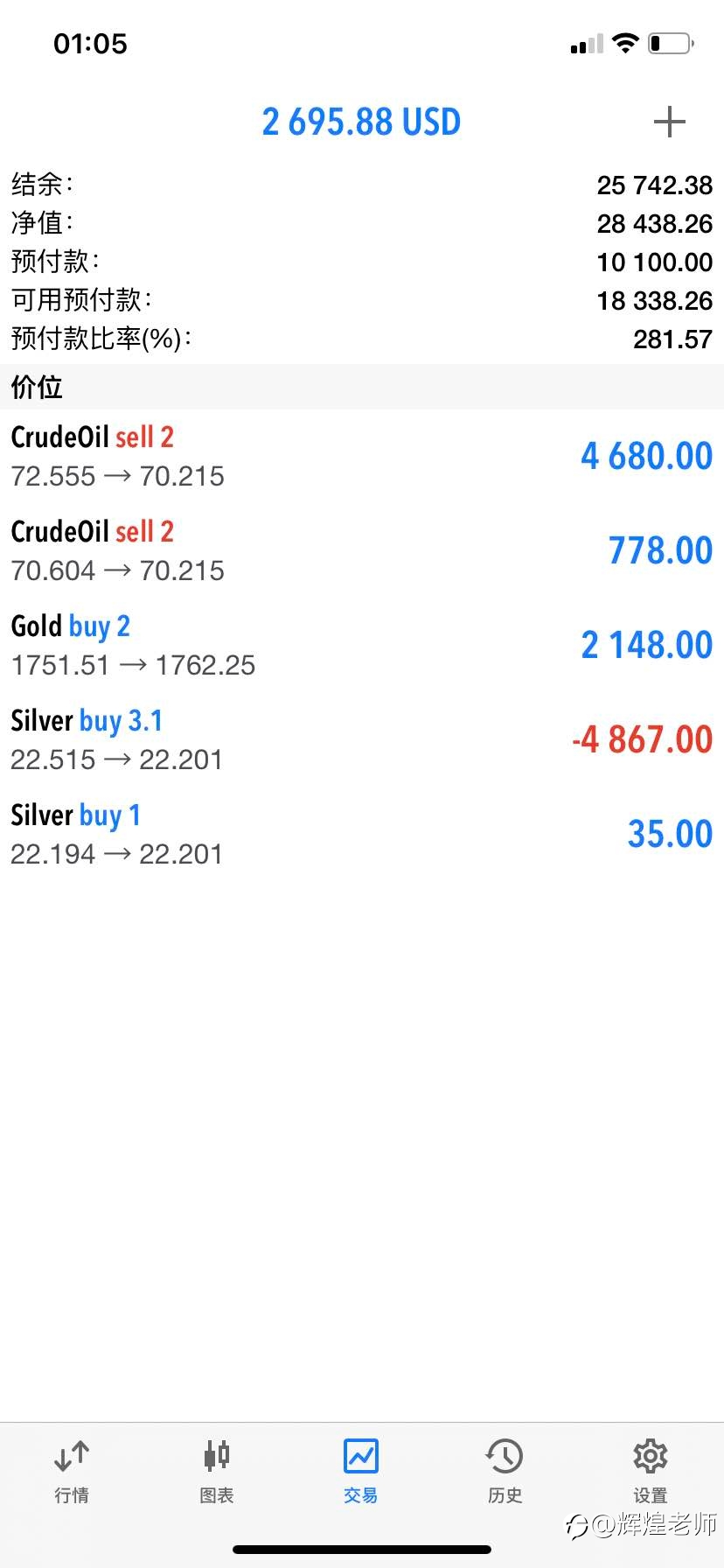
Task: Open the CrudeOil sell position from 72.555
Action: 362,457
